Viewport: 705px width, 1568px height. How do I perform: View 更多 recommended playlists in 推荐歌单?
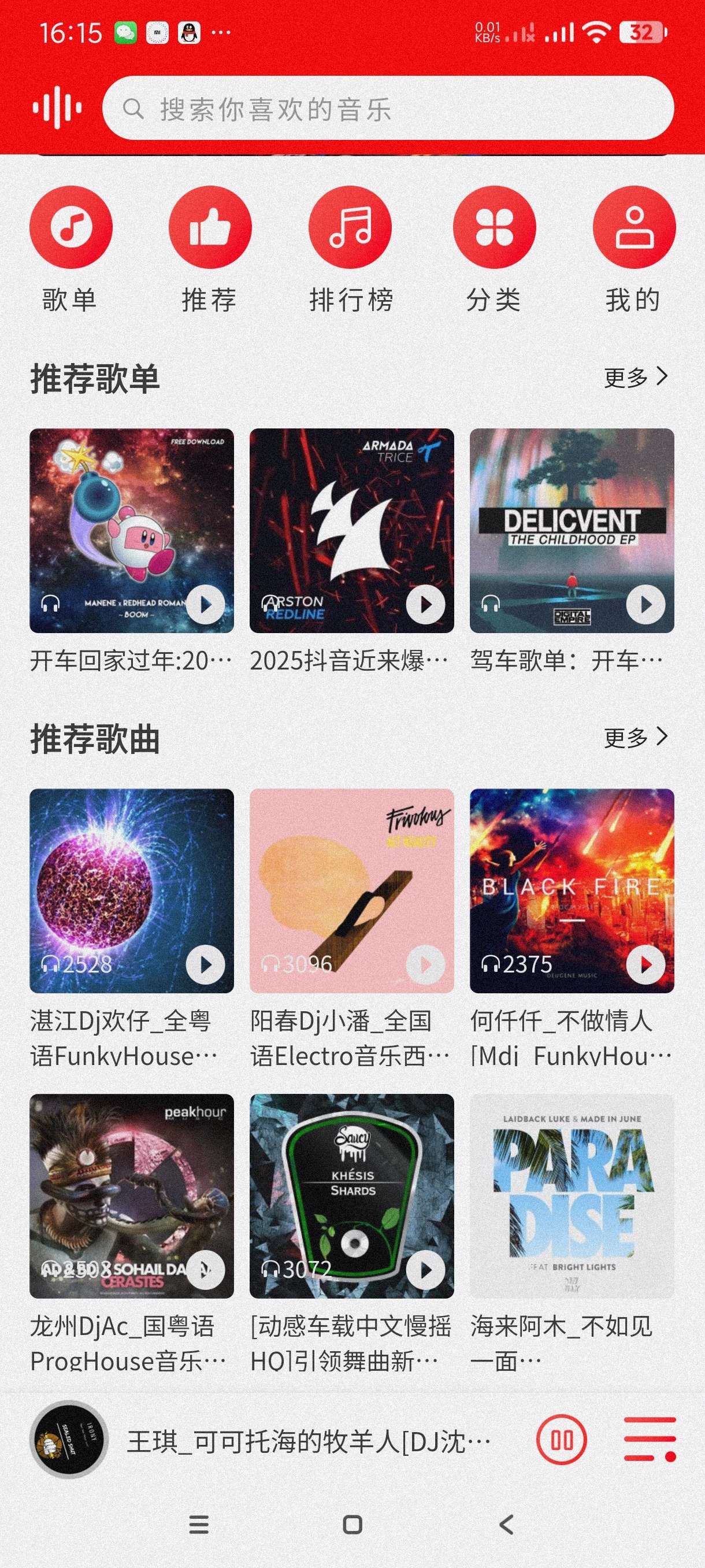tap(636, 377)
